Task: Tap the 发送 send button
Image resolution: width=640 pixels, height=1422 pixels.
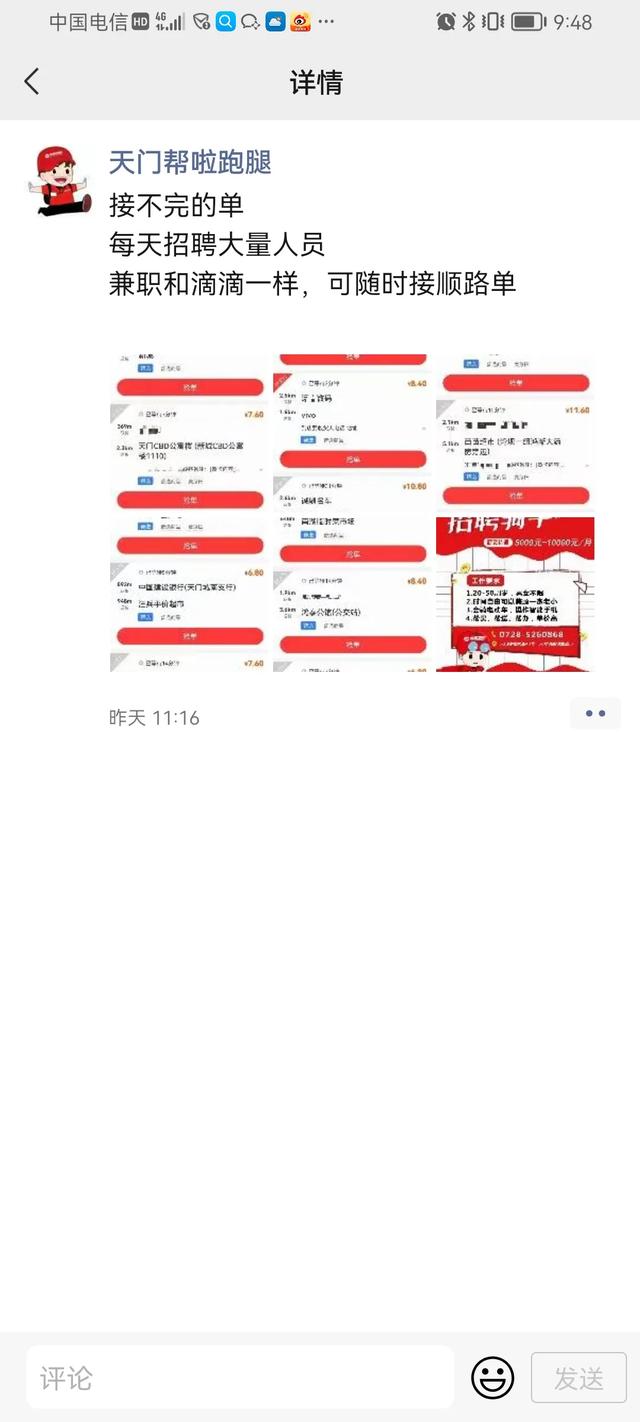Action: click(x=579, y=1378)
